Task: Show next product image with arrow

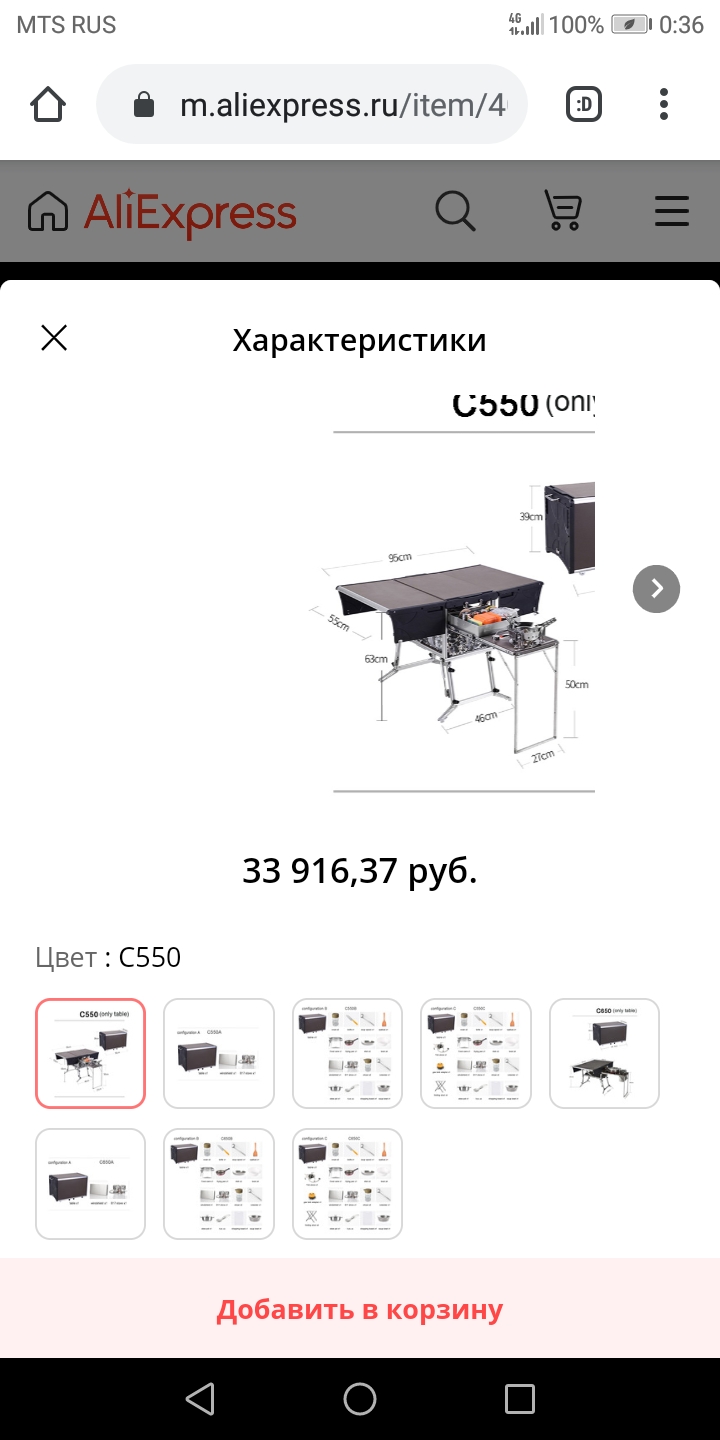Action: pos(656,588)
